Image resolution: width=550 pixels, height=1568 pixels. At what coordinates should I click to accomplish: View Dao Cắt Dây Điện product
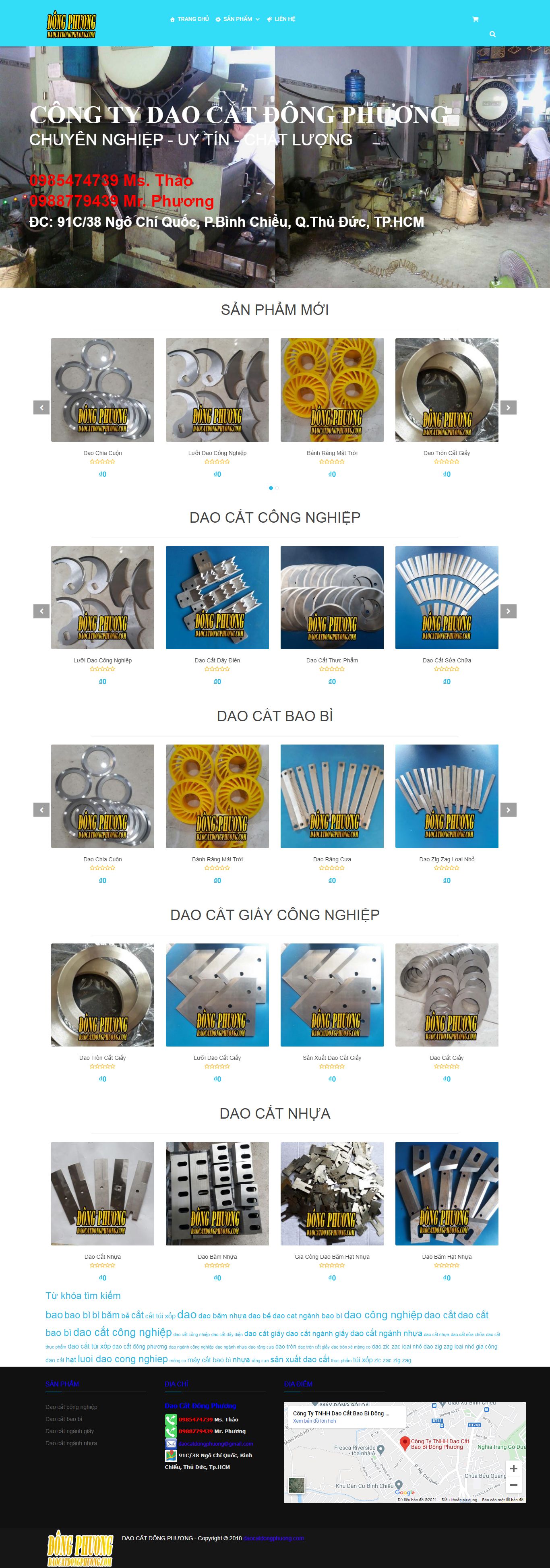[x=217, y=660]
